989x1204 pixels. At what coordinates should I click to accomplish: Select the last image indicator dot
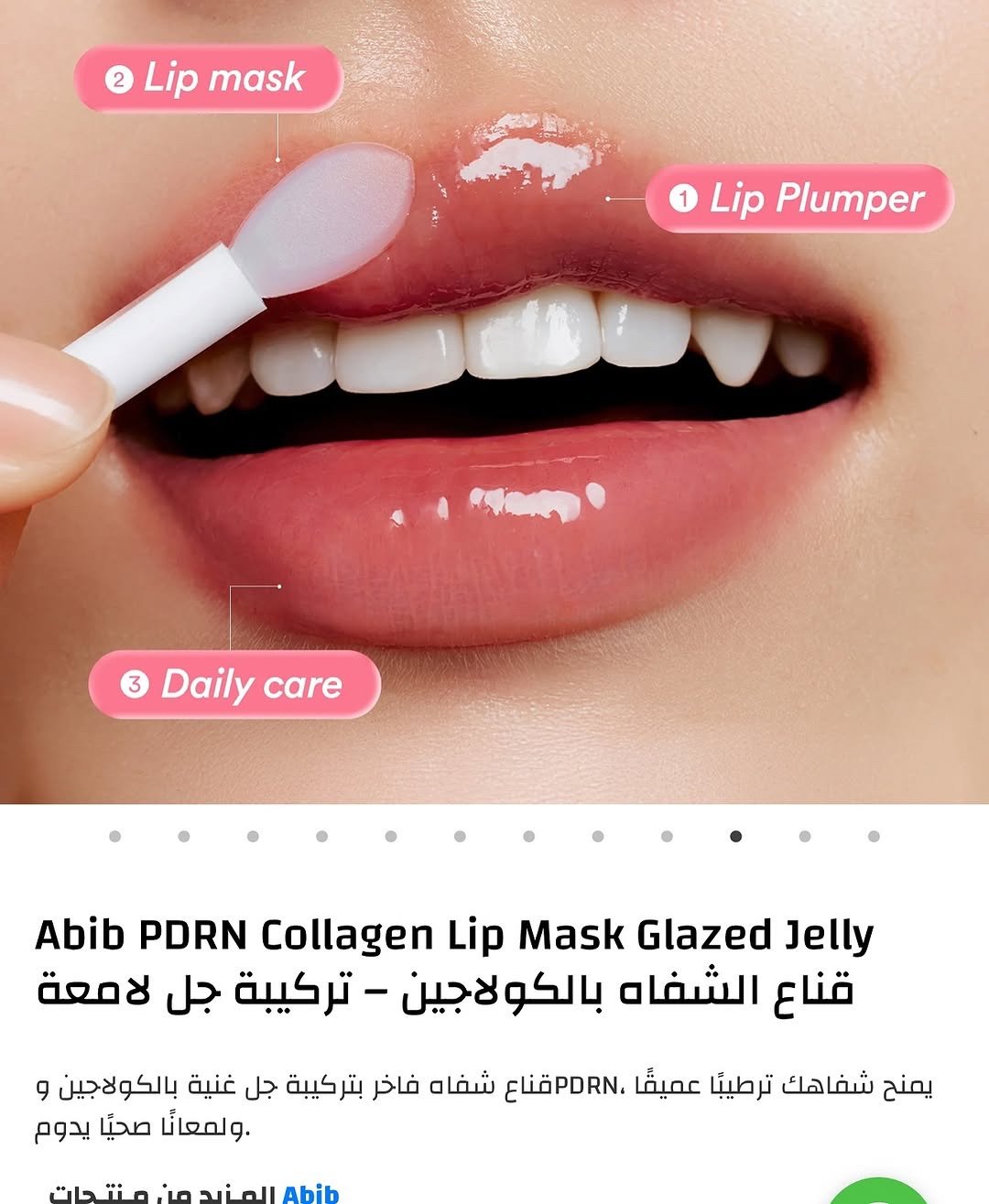pos(874,836)
